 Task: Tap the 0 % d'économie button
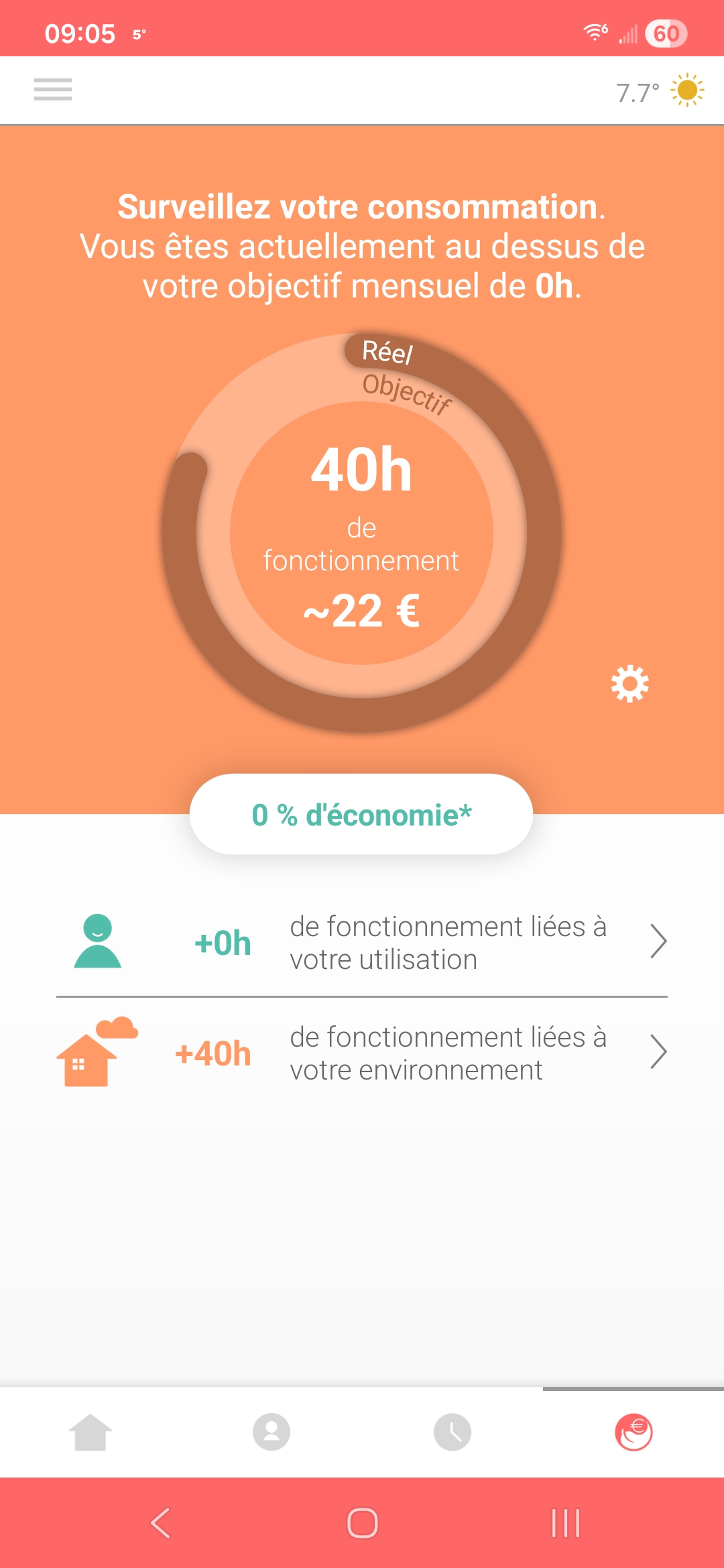pyautogui.click(x=361, y=815)
